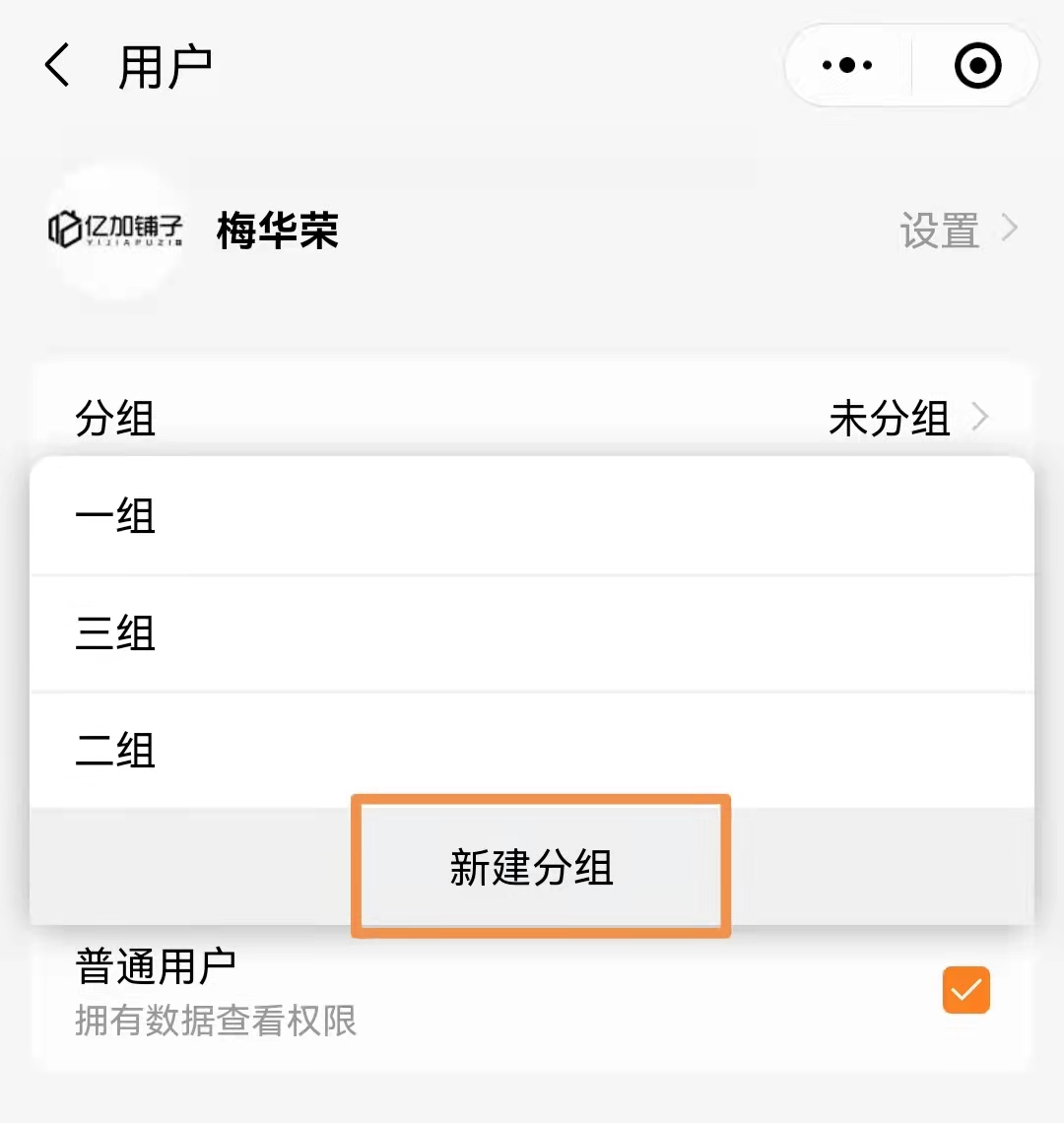This screenshot has height=1123, width=1064.
Task: Go back from the 用户 page
Action: (58, 67)
